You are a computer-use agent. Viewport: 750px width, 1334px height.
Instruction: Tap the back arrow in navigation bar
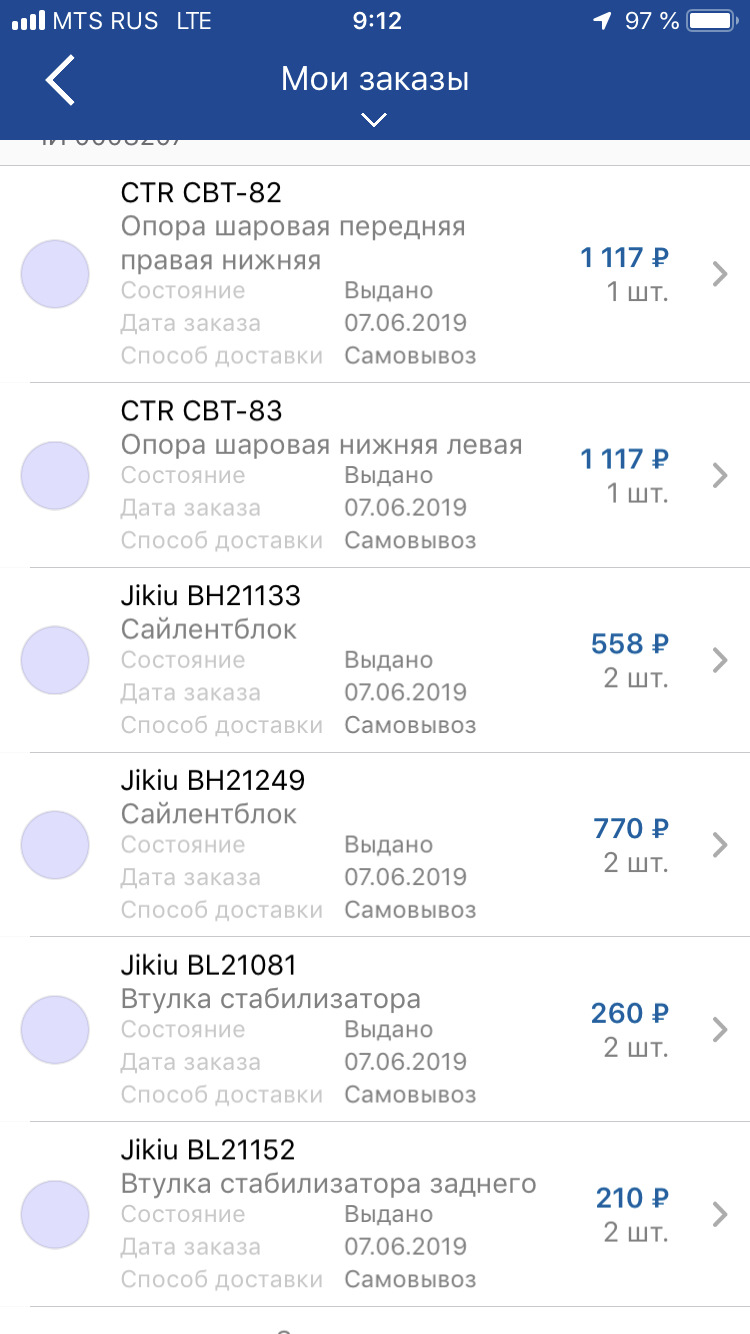[59, 80]
